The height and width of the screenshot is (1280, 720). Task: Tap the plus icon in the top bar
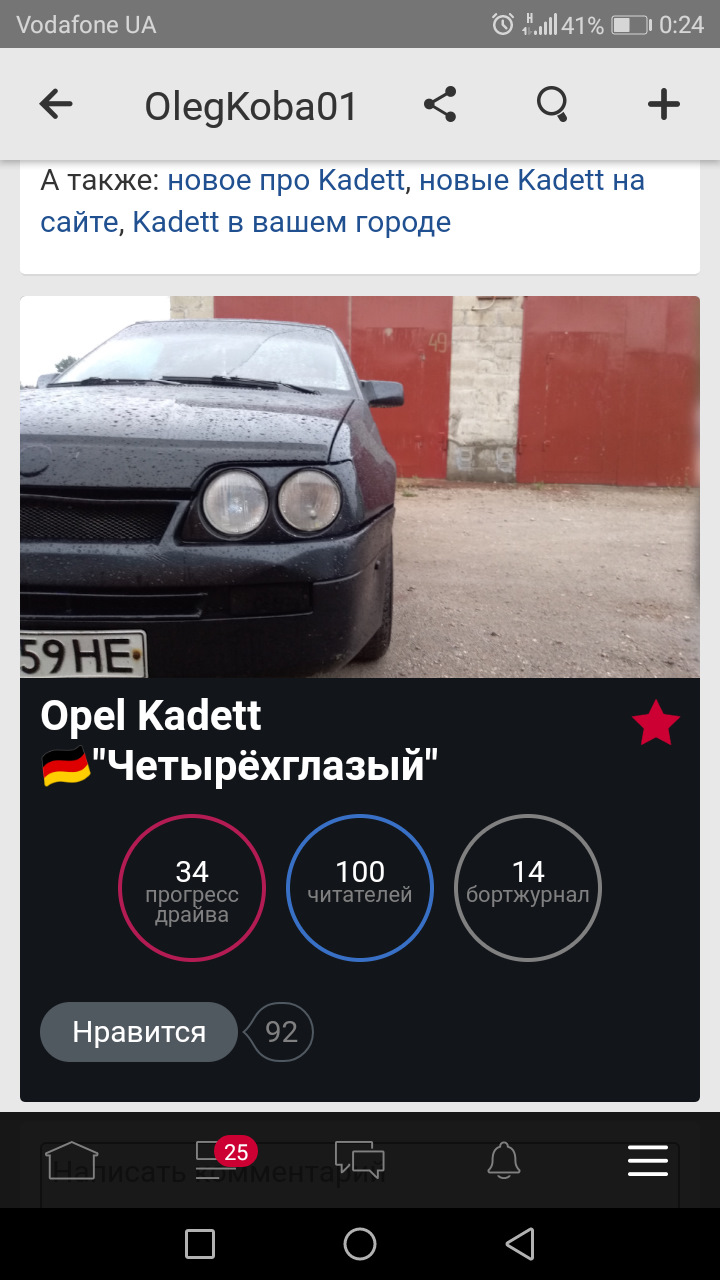pos(663,105)
